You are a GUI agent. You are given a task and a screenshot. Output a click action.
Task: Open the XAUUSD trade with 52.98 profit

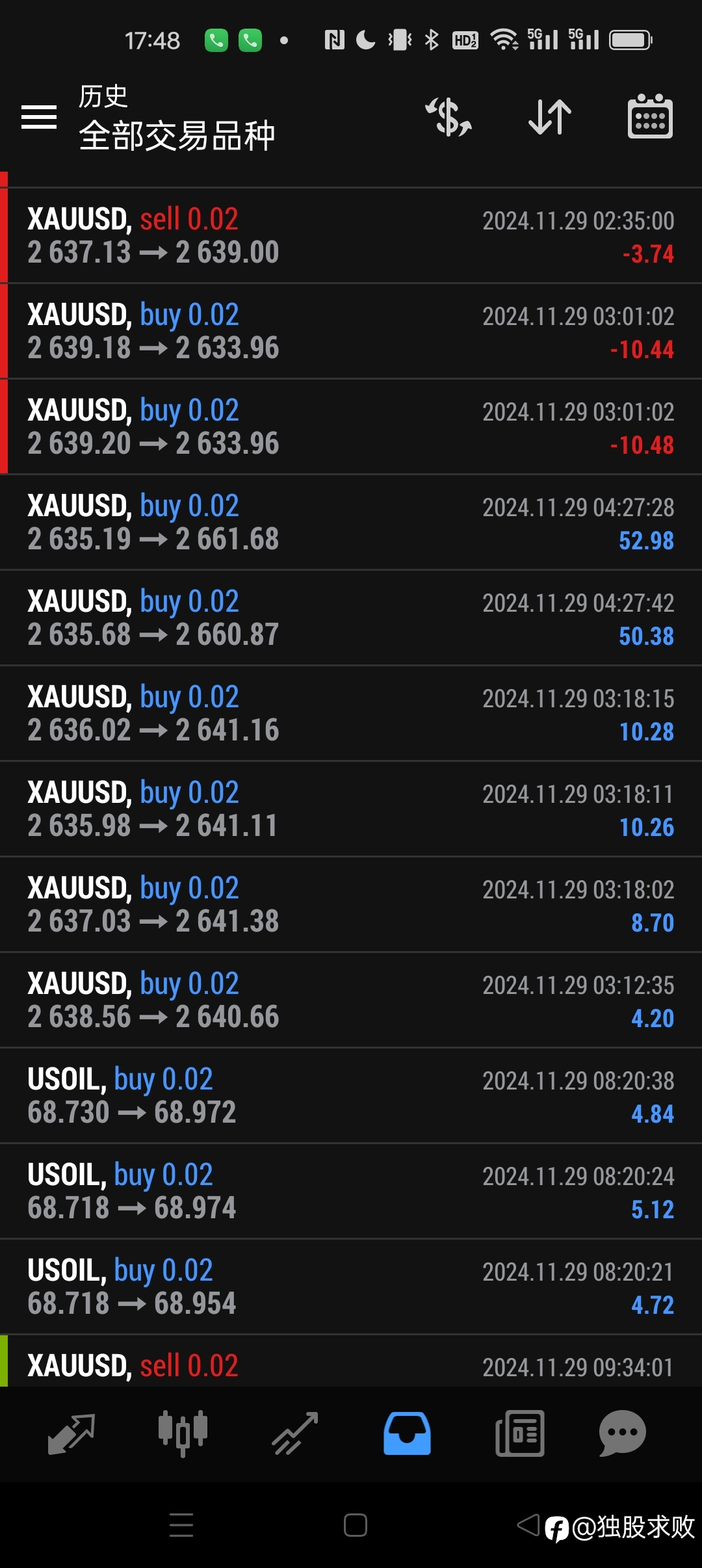pyautogui.click(x=351, y=522)
